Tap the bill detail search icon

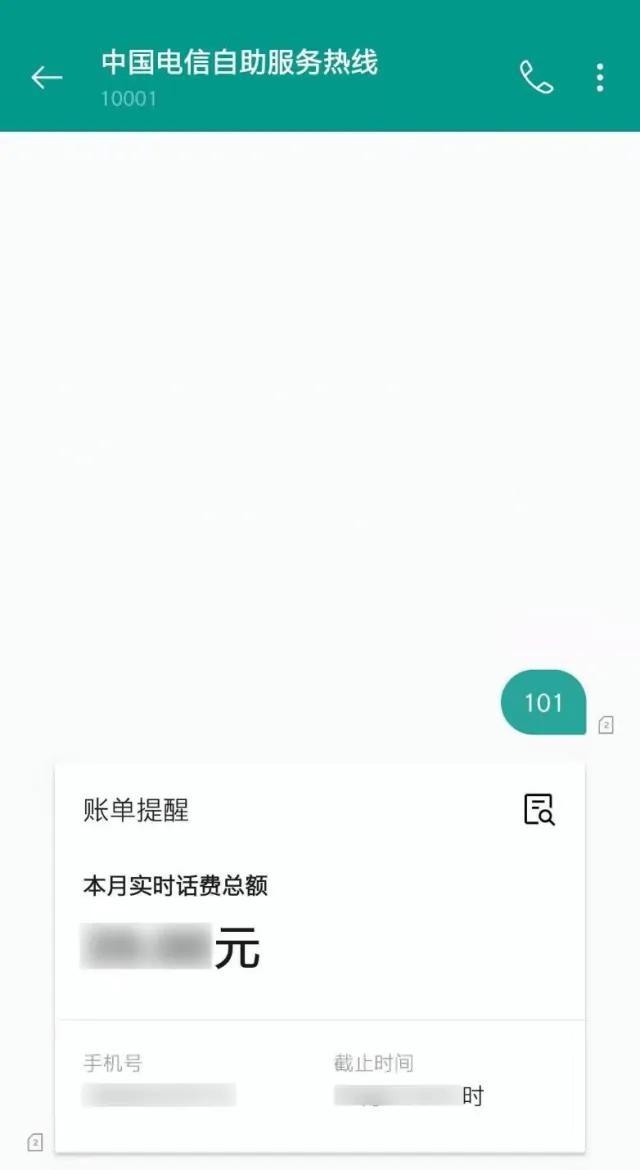tap(539, 810)
